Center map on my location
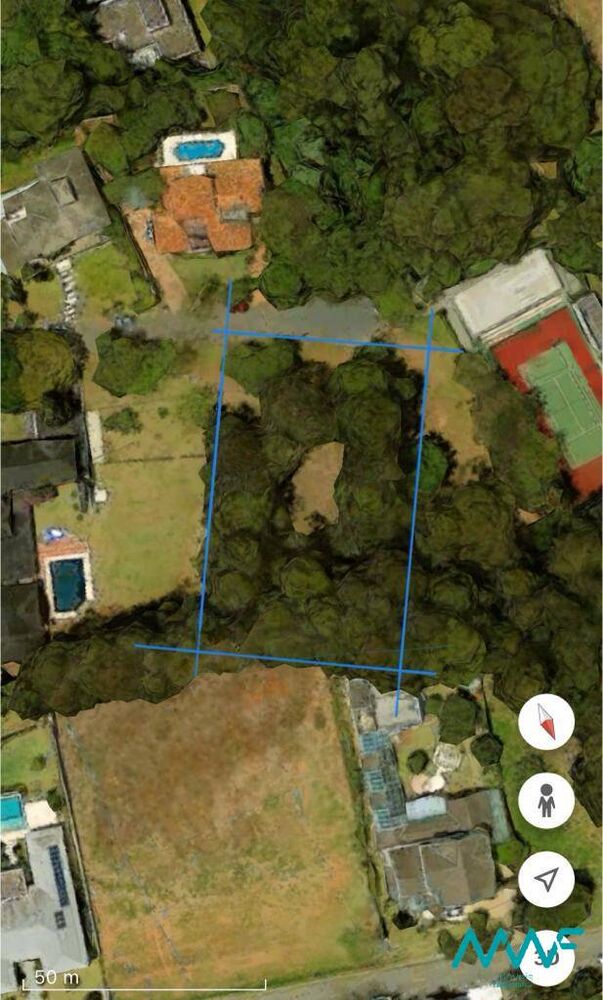This screenshot has height=1000, width=603. click(546, 879)
